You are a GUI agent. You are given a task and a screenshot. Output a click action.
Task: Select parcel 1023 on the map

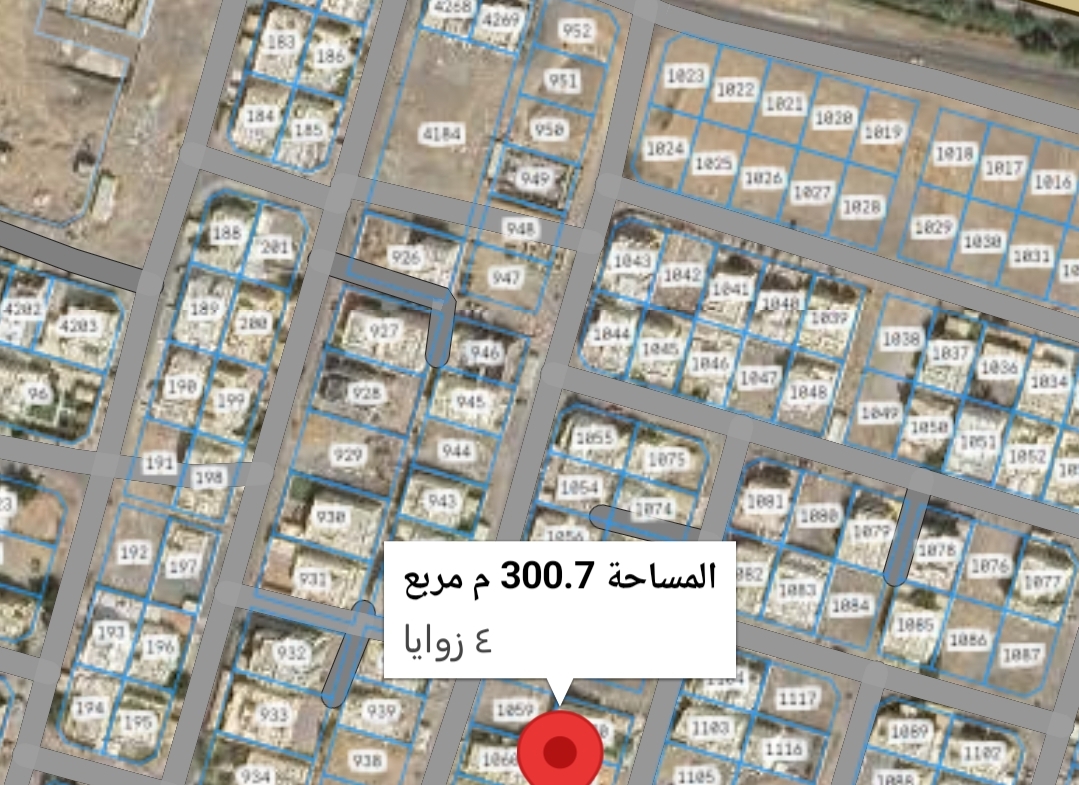685,76
